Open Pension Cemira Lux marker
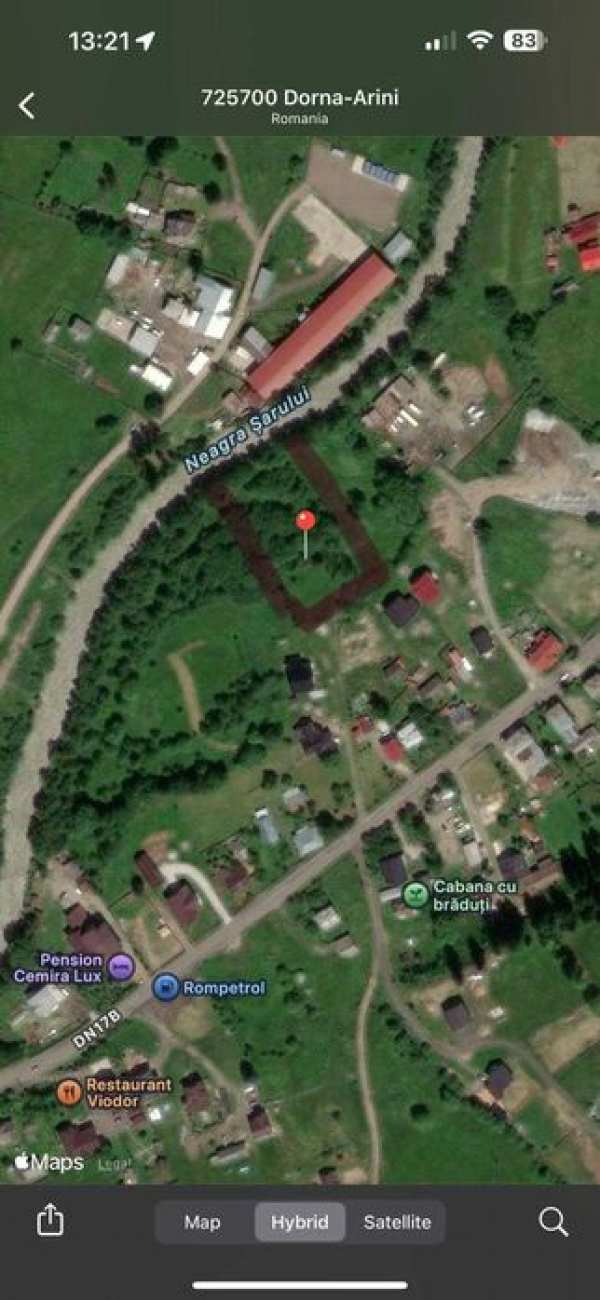 pyautogui.click(x=121, y=966)
